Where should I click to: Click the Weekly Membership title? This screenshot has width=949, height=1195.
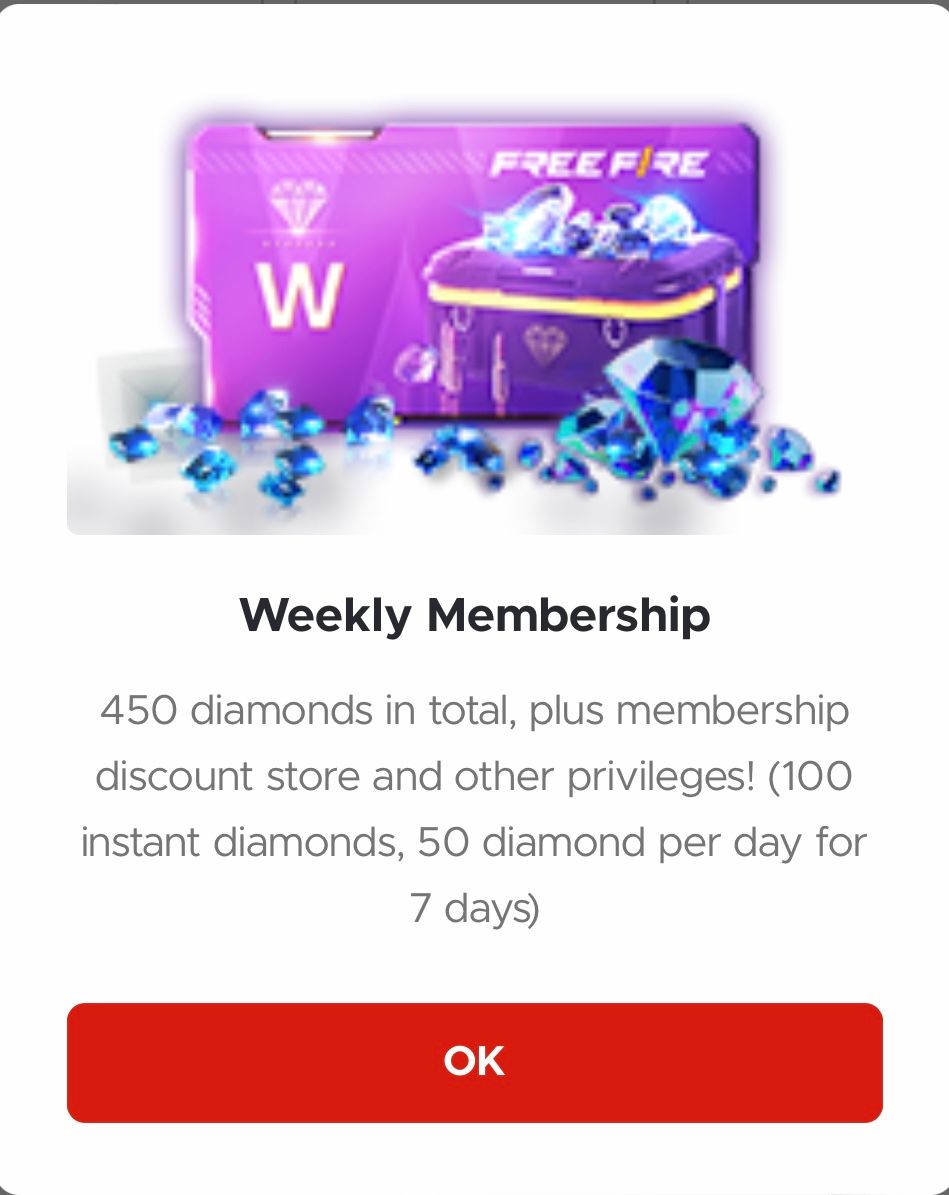(474, 616)
